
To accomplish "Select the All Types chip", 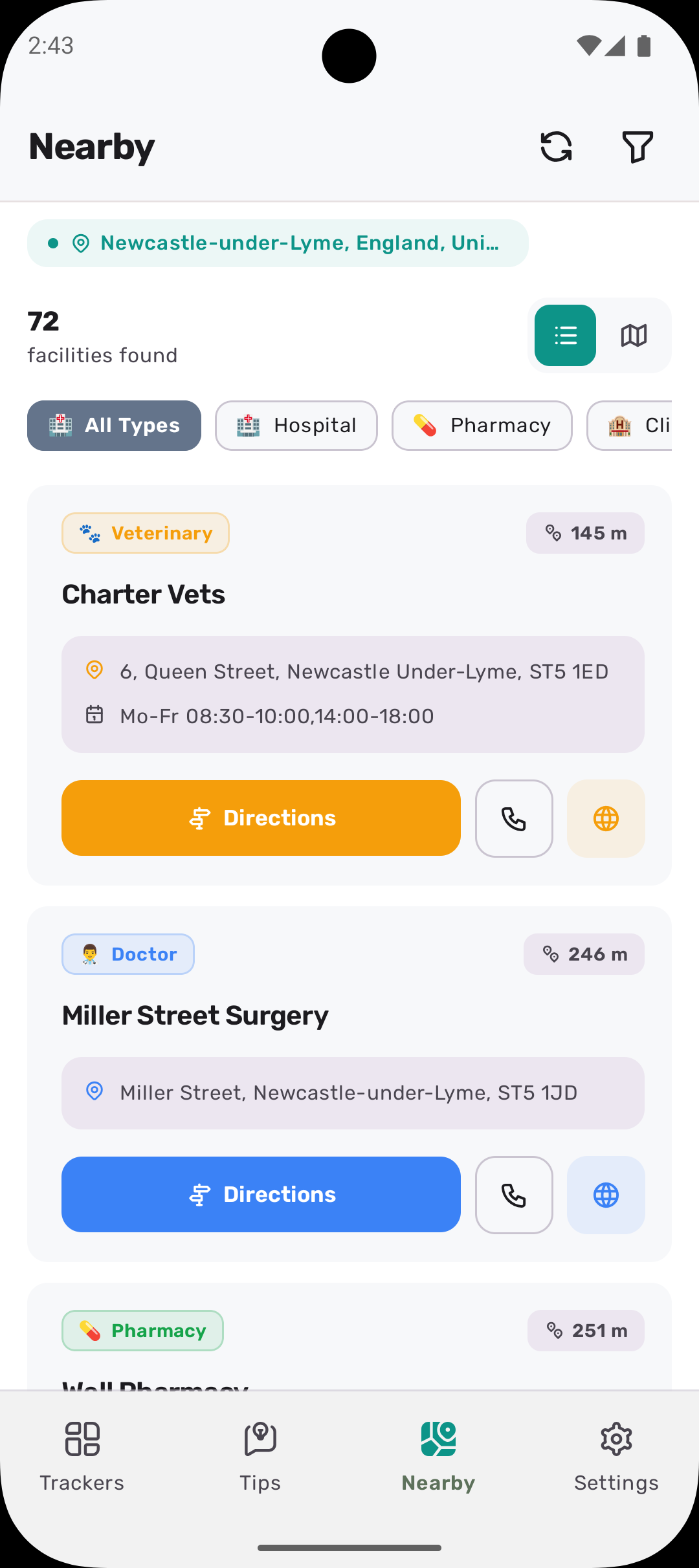I will click(114, 426).
